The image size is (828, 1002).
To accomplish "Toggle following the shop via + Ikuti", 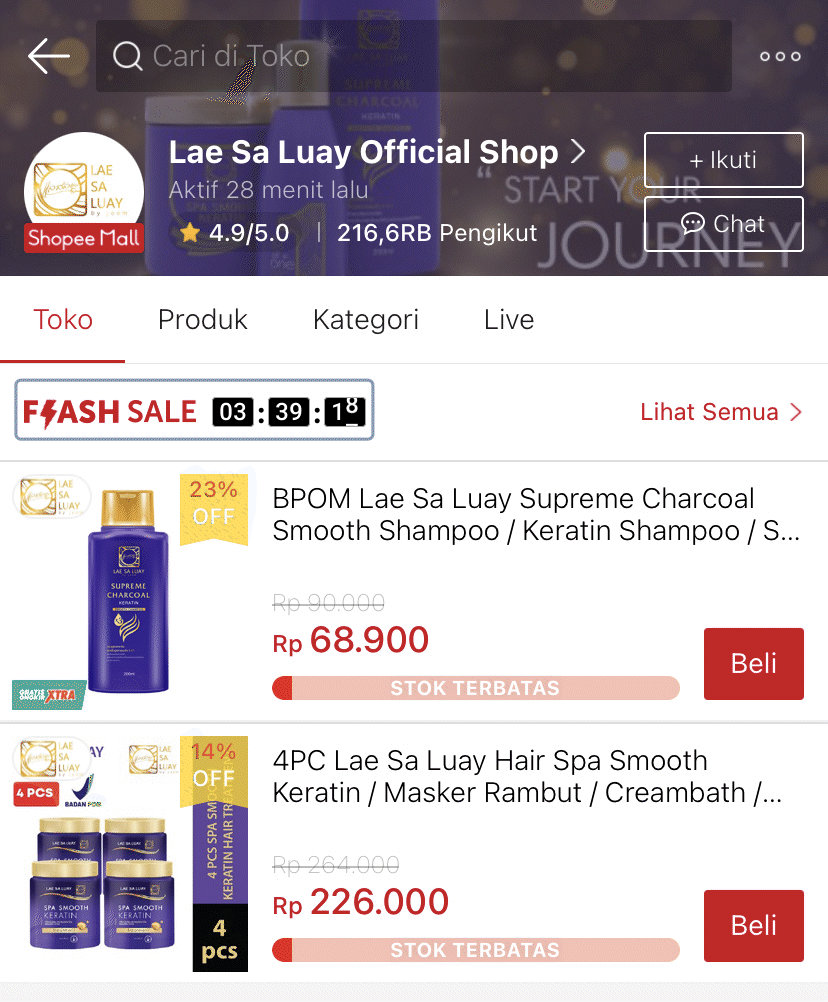I will (723, 160).
